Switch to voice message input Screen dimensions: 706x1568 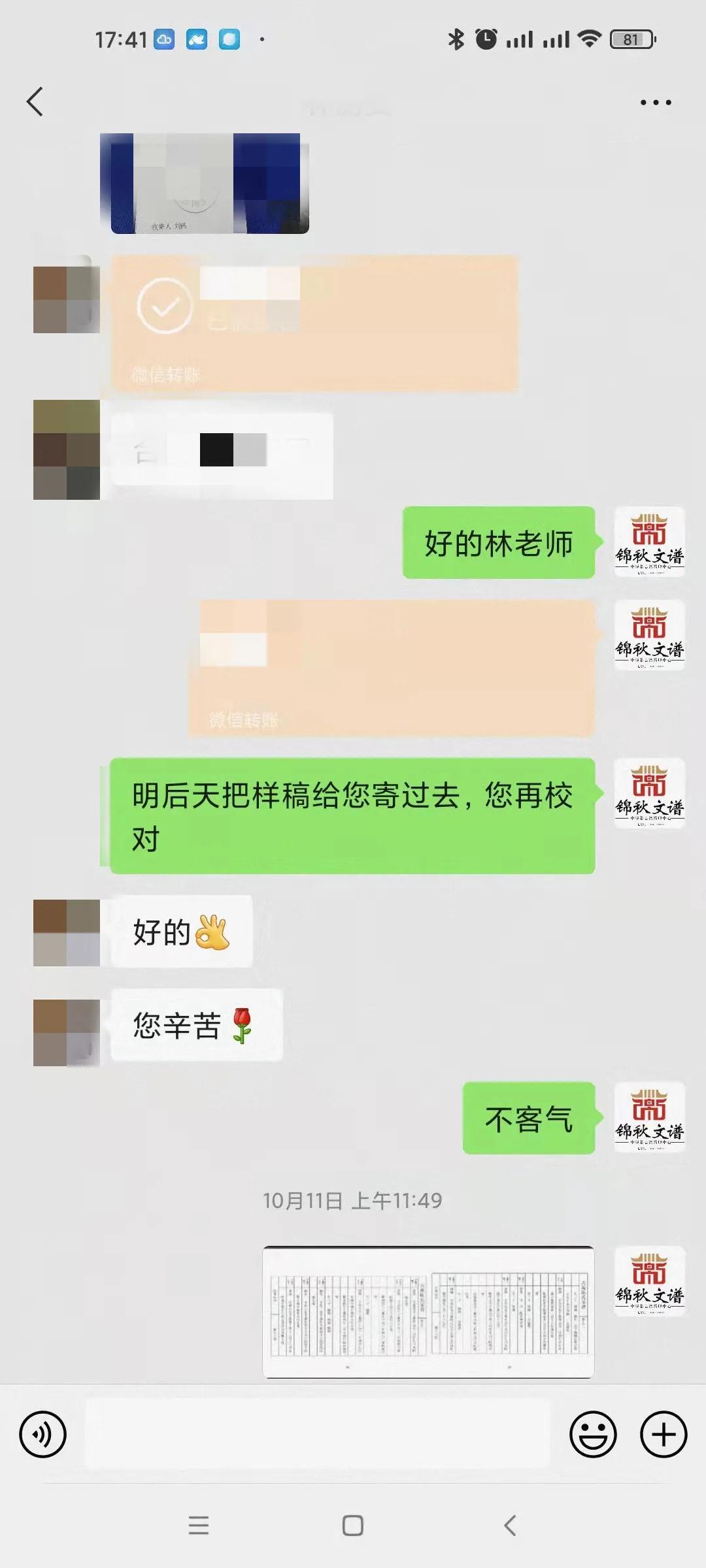coord(43,1435)
